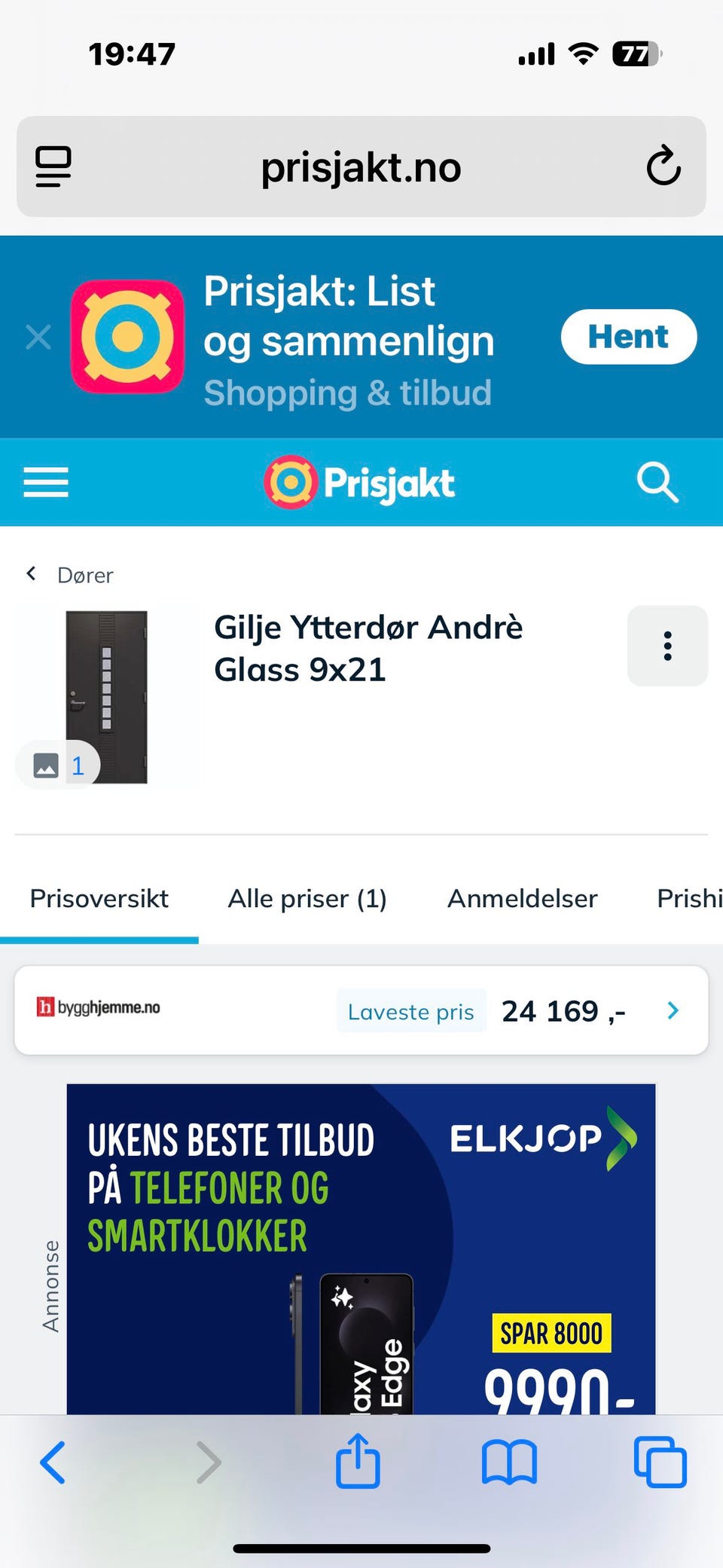Image resolution: width=723 pixels, height=1568 pixels.
Task: Open the Safari share sheet
Action: tap(358, 1462)
